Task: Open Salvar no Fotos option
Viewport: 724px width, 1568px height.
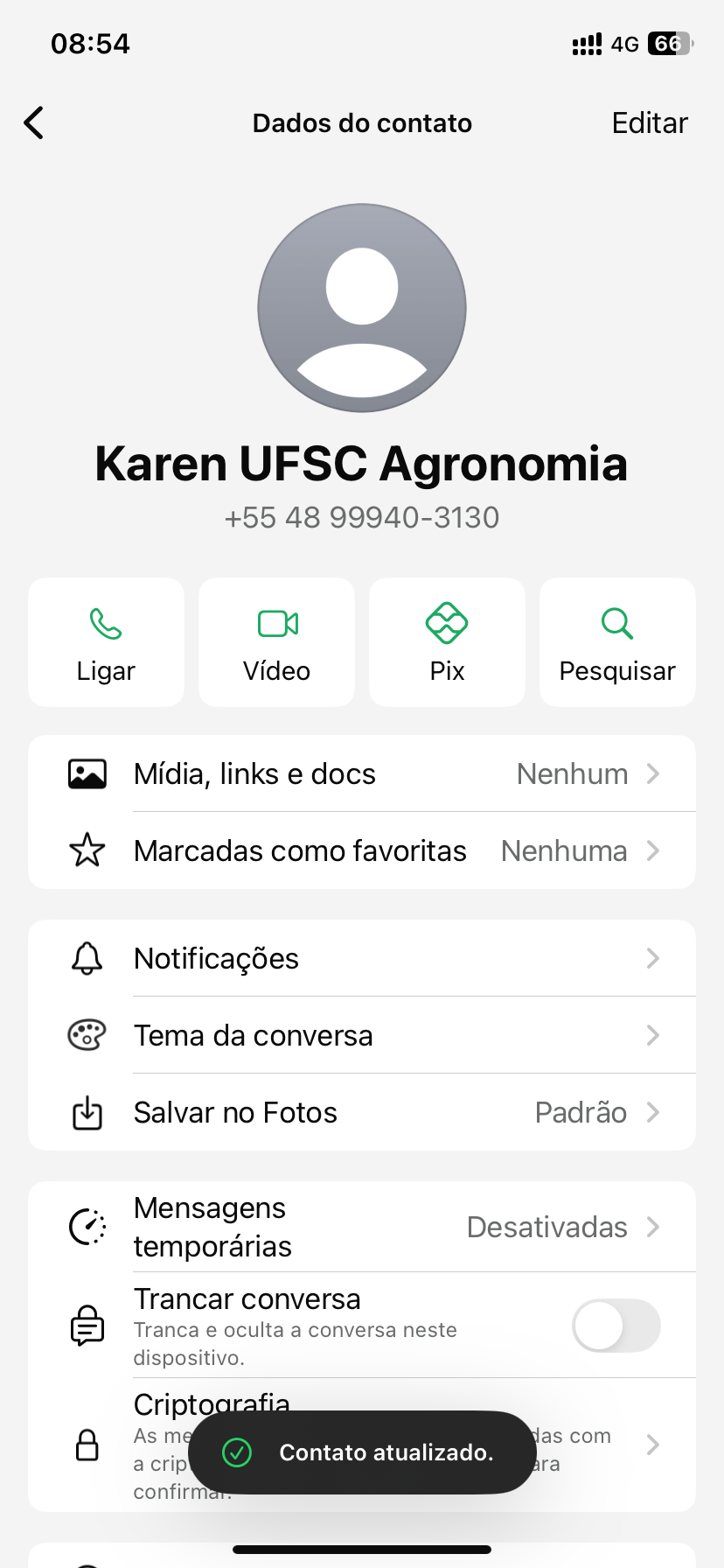Action: pyautogui.click(x=362, y=1113)
